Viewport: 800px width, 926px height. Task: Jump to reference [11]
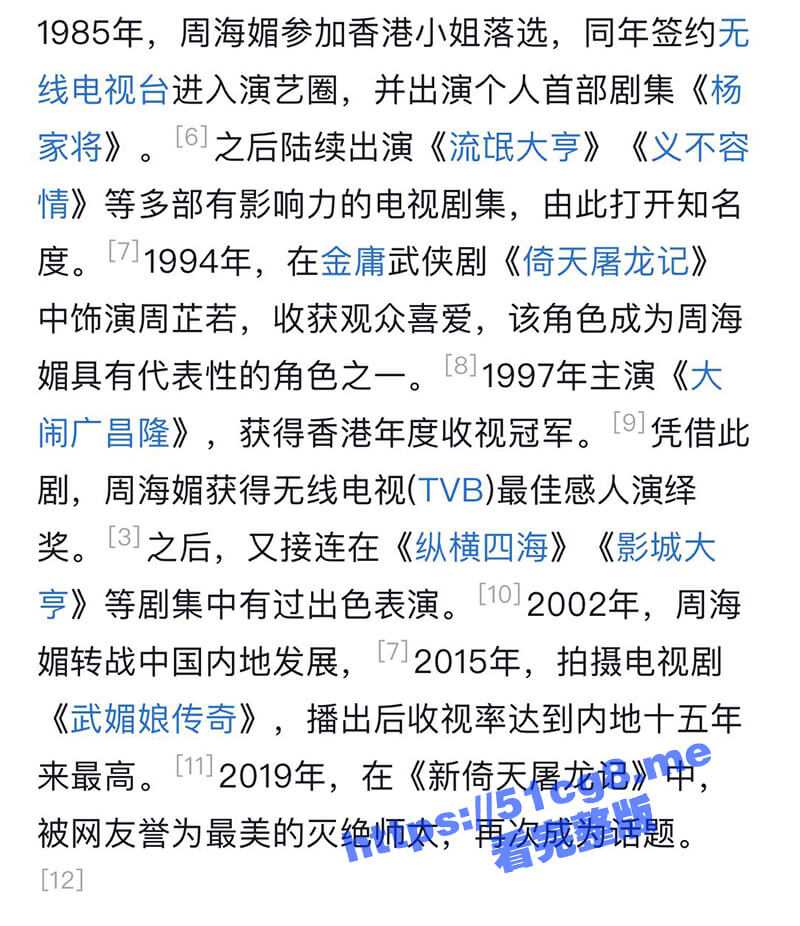pos(194,765)
